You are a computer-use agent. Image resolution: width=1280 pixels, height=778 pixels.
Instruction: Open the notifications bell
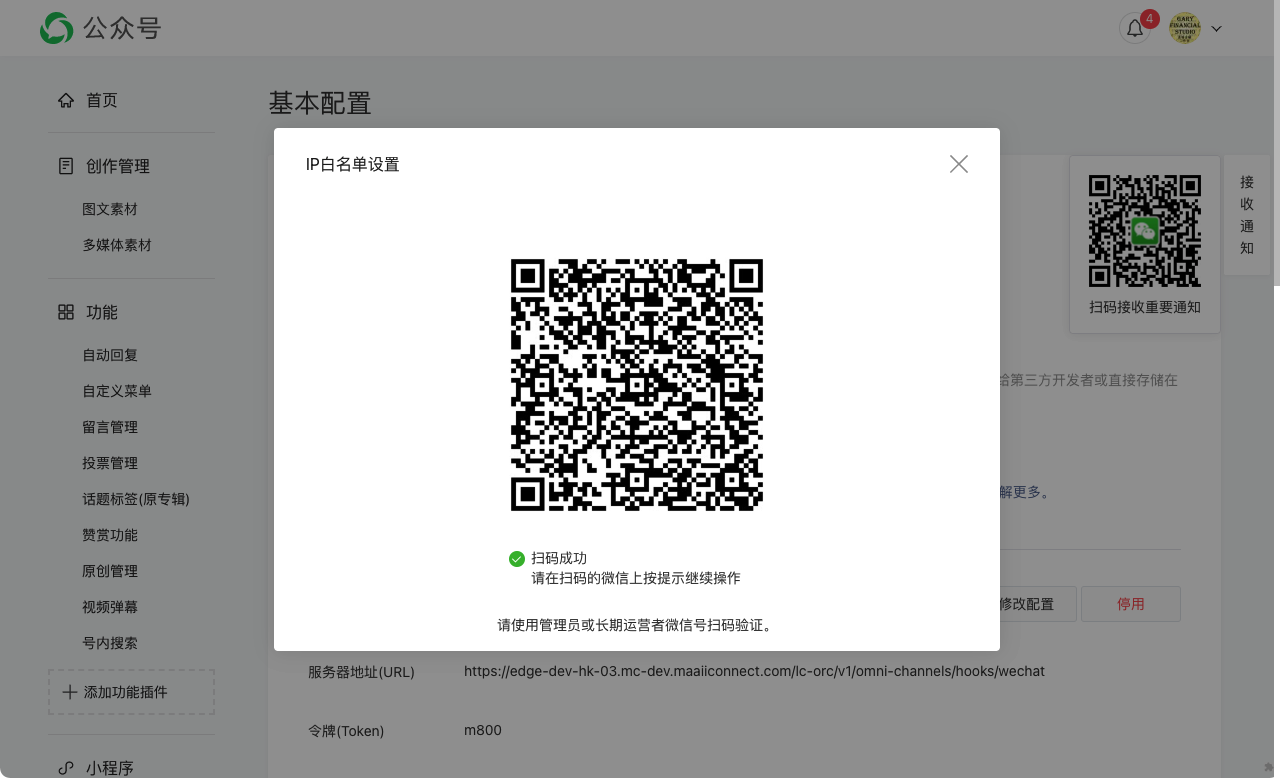coord(1135,29)
